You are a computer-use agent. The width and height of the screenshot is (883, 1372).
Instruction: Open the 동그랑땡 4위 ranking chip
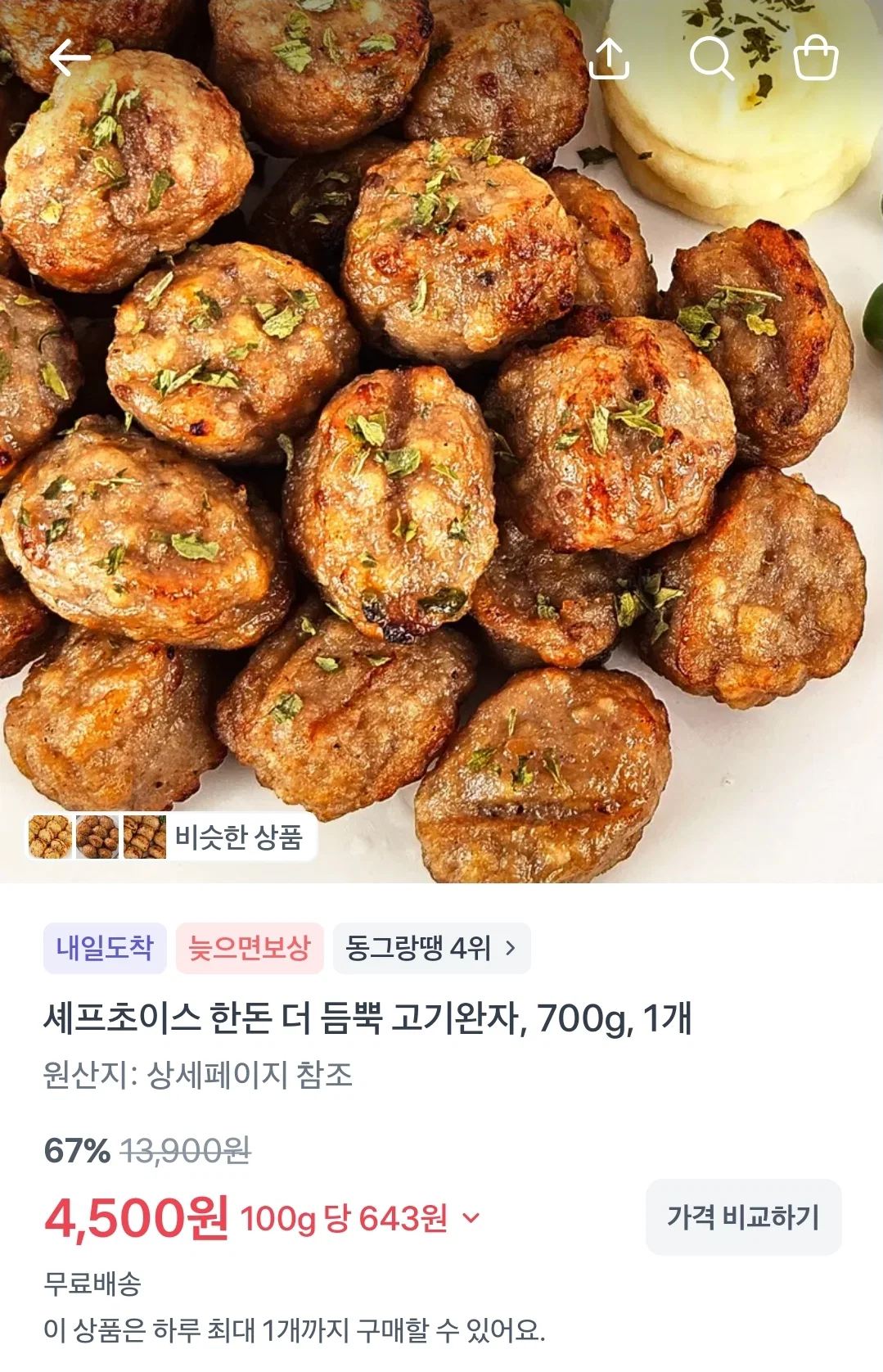coord(431,948)
